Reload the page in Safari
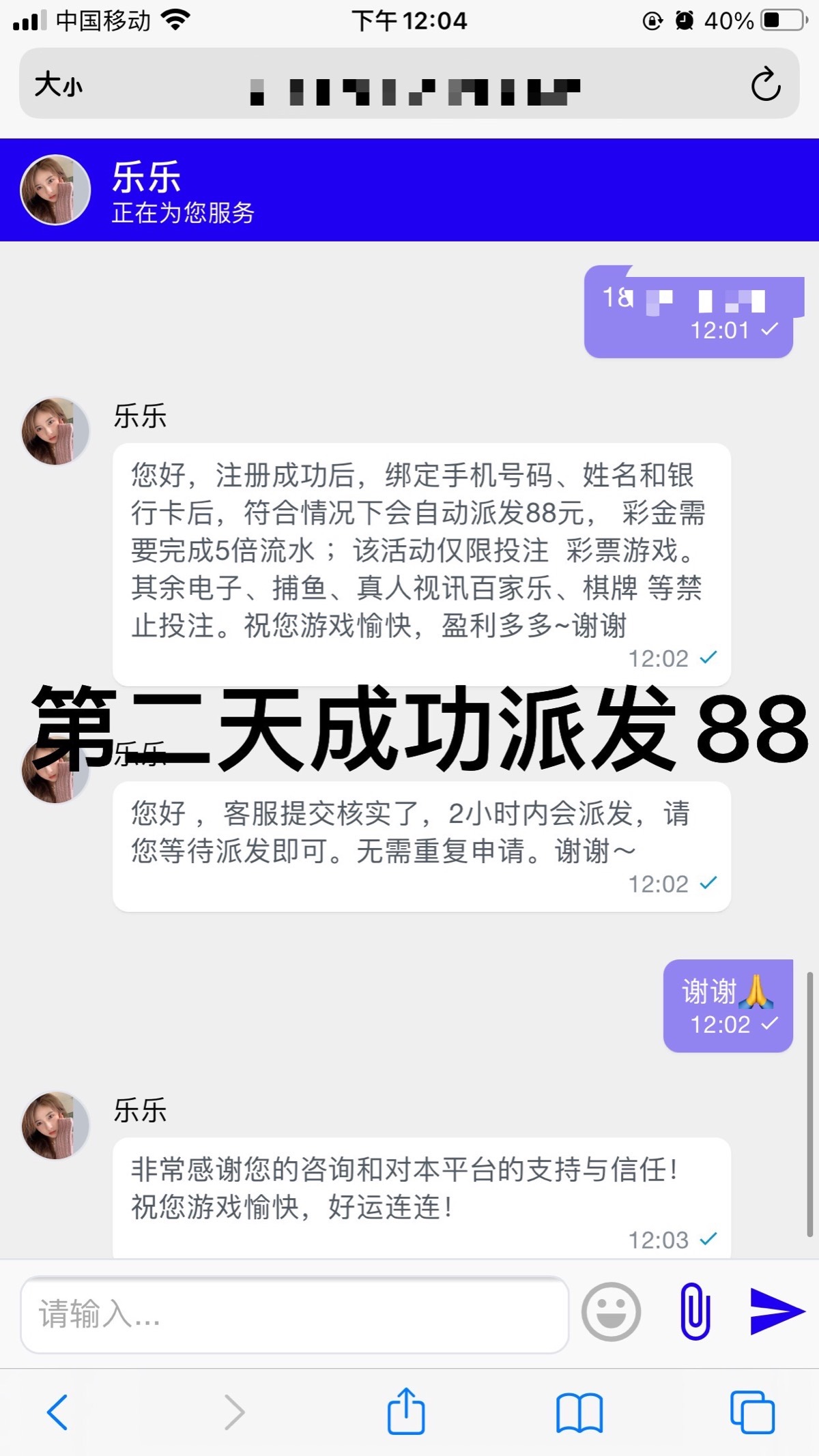The height and width of the screenshot is (1456, 819). (x=765, y=85)
